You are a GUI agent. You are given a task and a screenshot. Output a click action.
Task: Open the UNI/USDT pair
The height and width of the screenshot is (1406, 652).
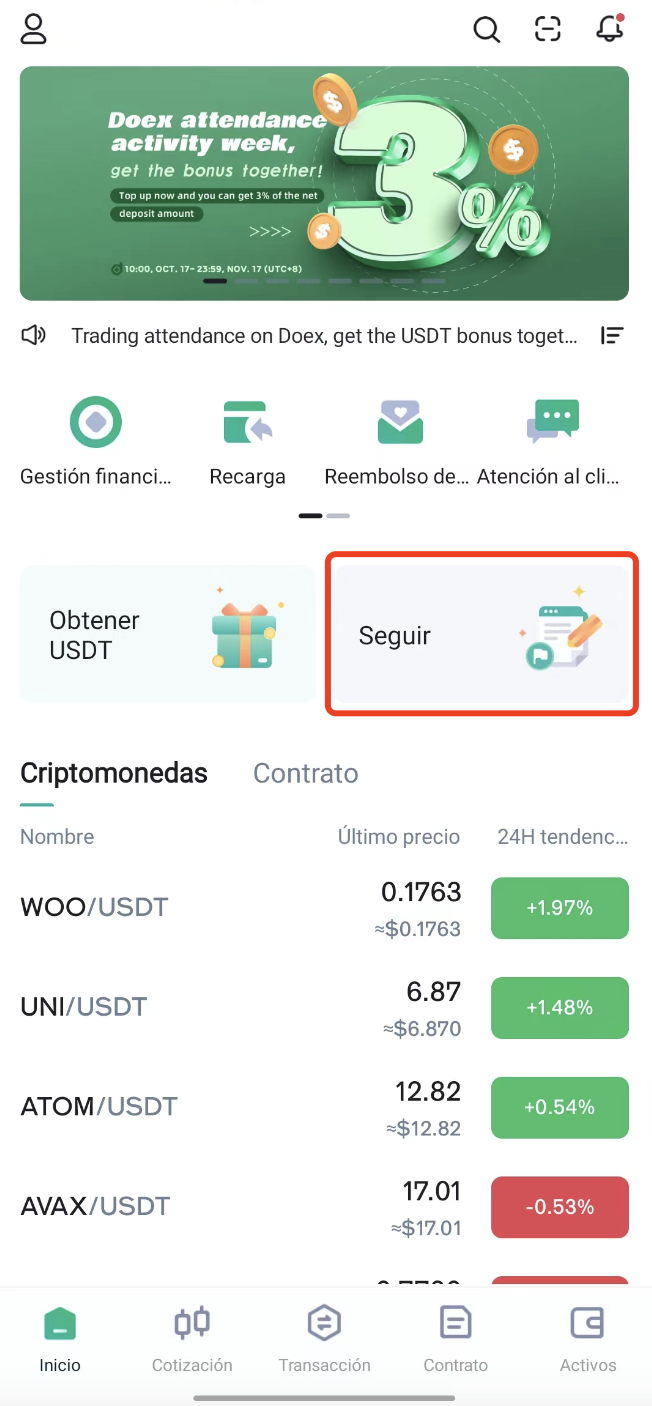point(84,1007)
